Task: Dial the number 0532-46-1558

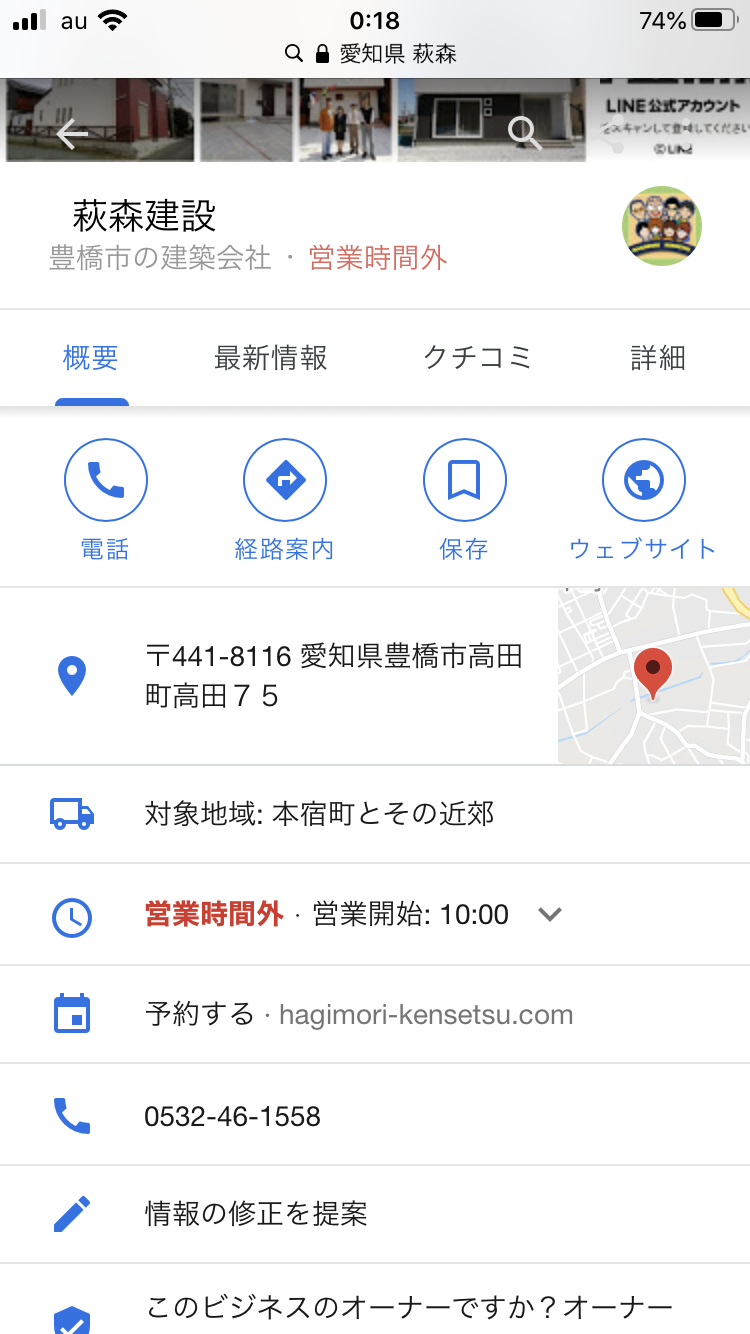Action: 233,1116
